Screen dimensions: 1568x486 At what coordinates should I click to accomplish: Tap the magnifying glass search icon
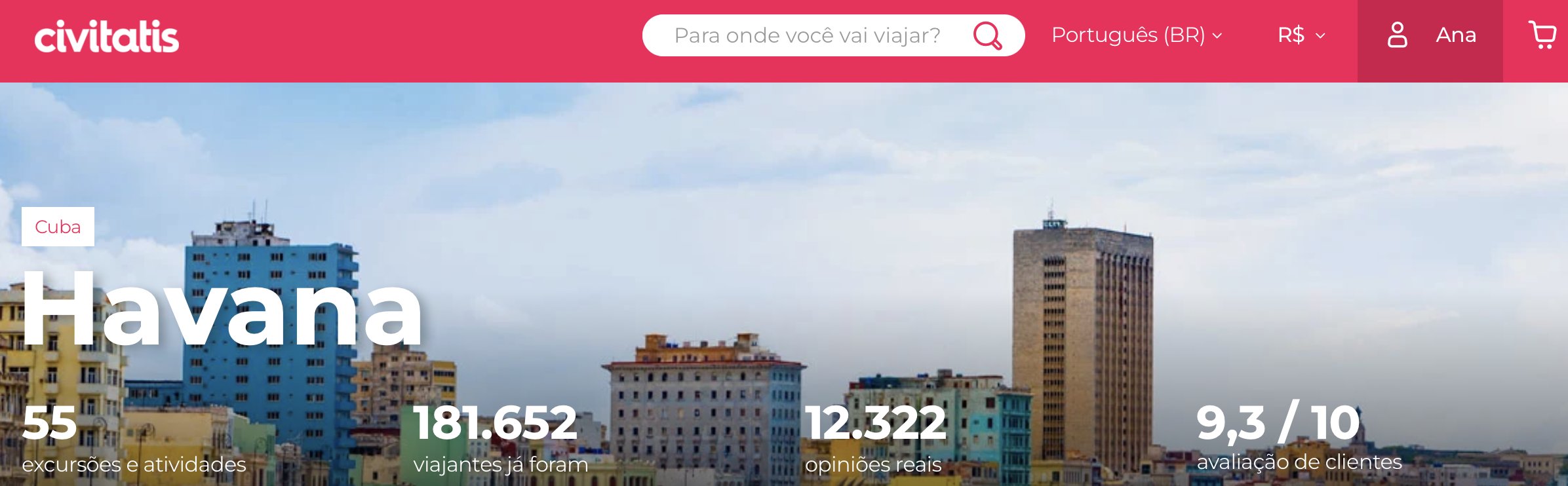(987, 35)
